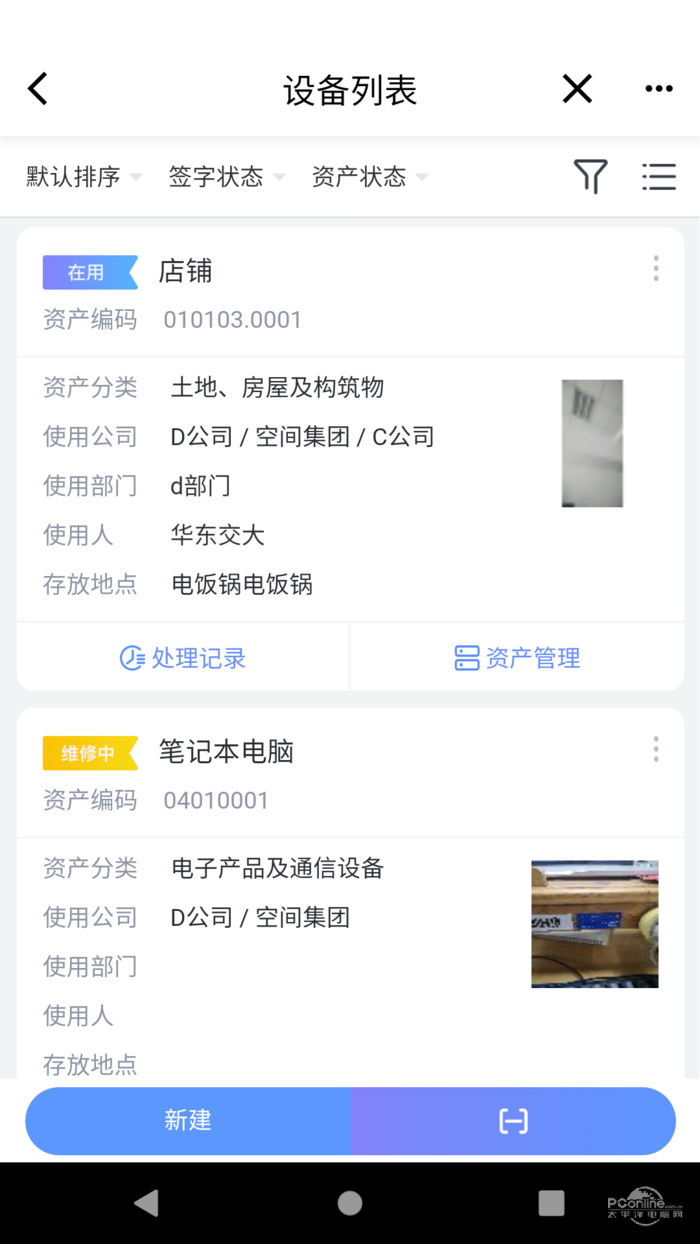700x1244 pixels.
Task: Tap the system home button
Action: pyautogui.click(x=350, y=1203)
